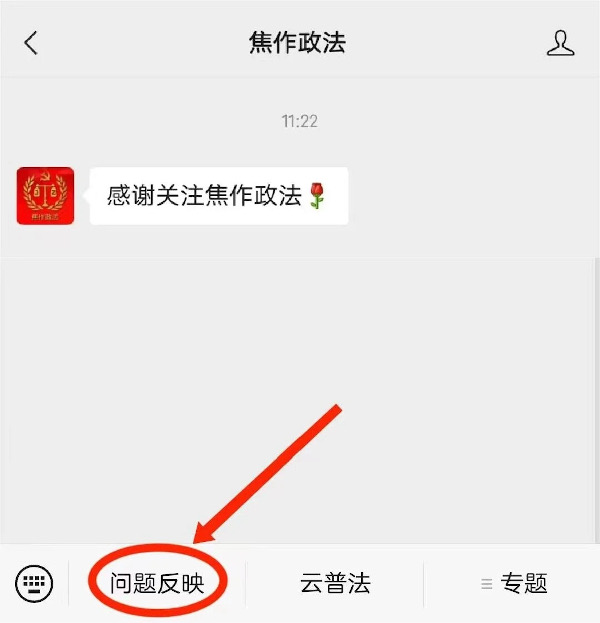Image resolution: width=600 pixels, height=623 pixels.
Task: Expand the 专题 menu
Action: (x=513, y=583)
